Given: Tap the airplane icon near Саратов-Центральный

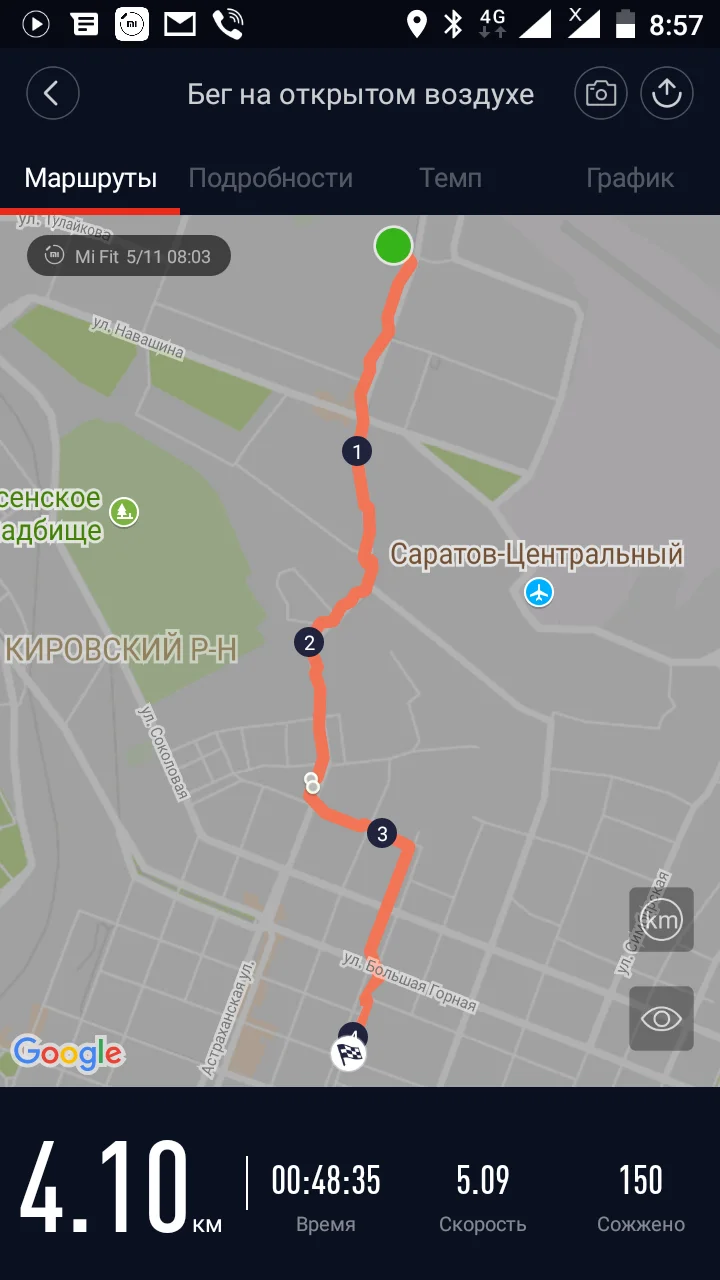Looking at the screenshot, I should pyautogui.click(x=539, y=592).
